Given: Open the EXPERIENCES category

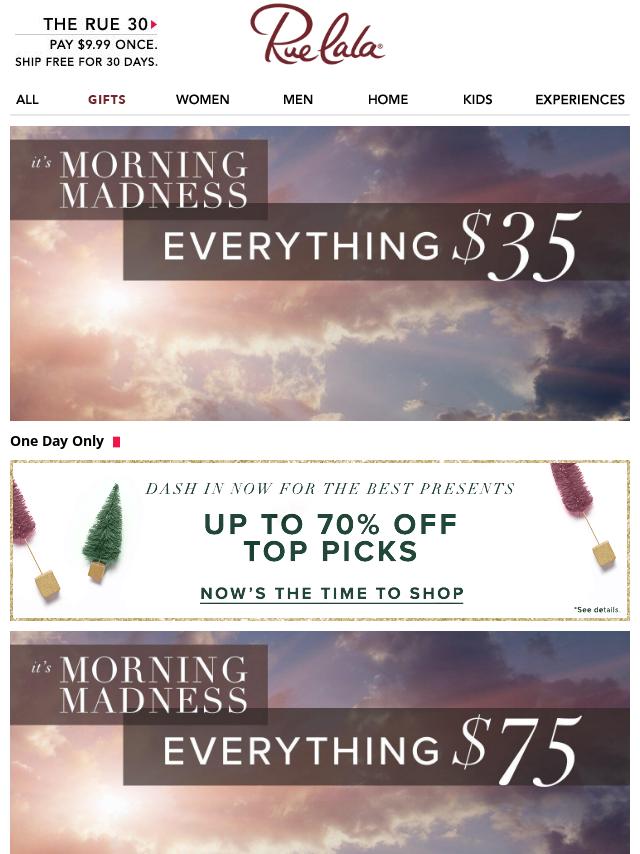Looking at the screenshot, I should pos(580,99).
